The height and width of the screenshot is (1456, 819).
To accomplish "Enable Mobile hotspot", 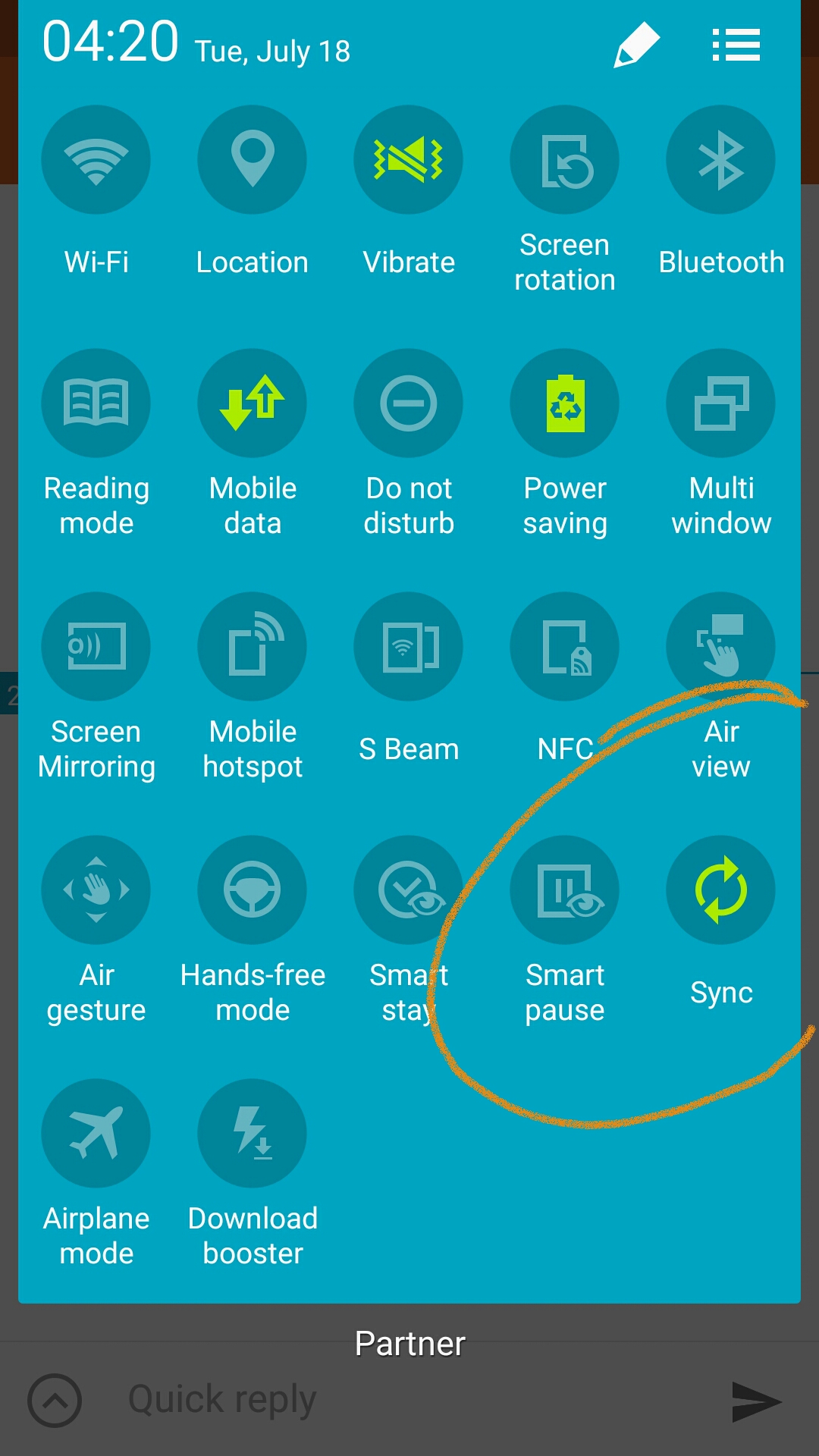I will [253, 647].
